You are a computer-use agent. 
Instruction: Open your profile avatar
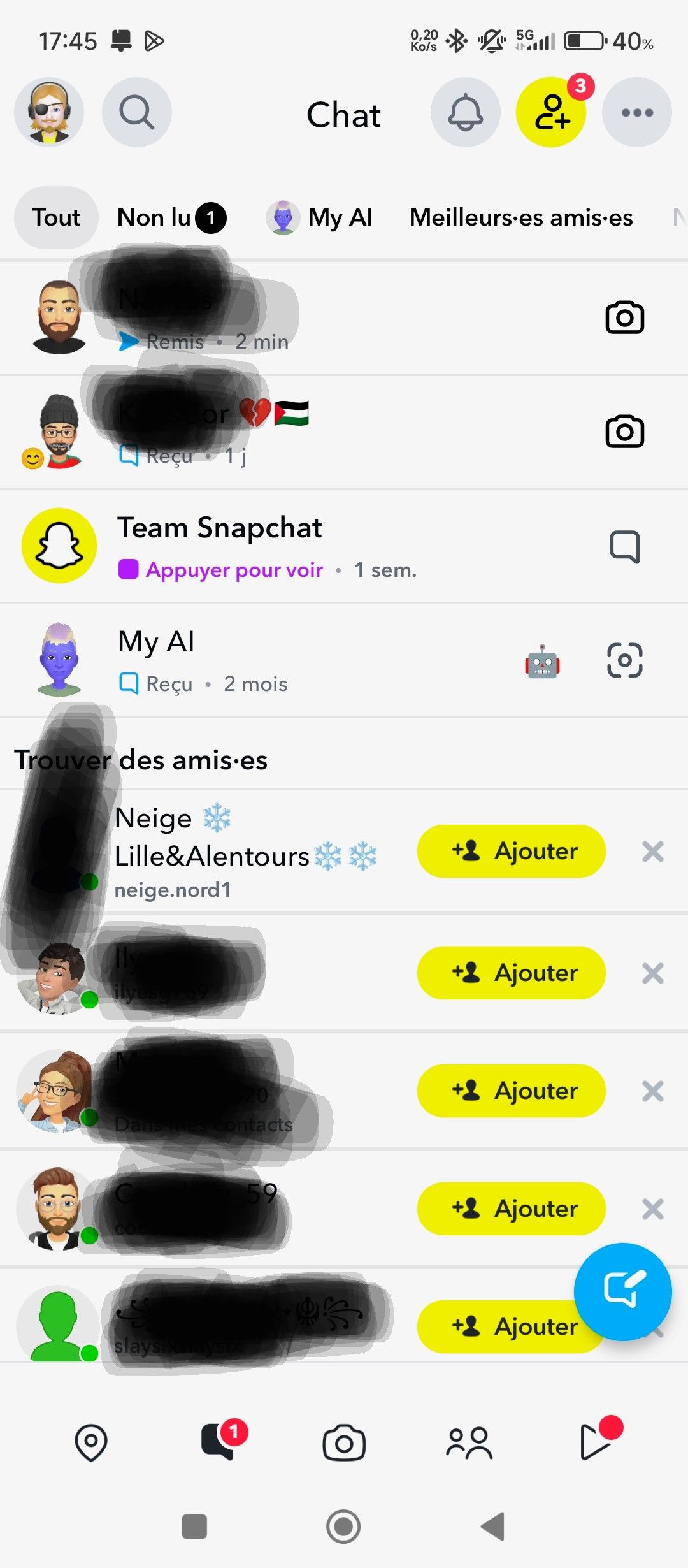pos(49,113)
